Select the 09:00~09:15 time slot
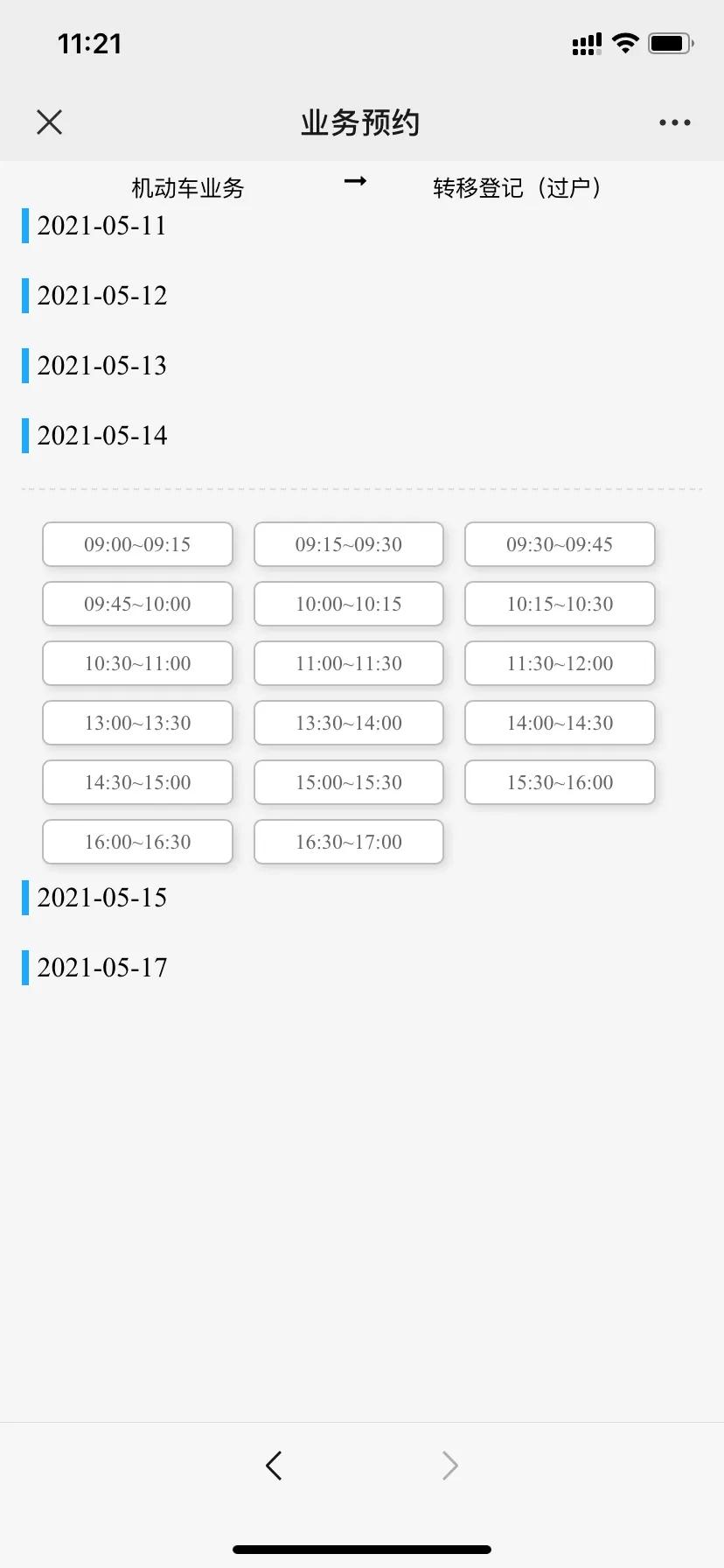This screenshot has width=724, height=1568. 137,544
